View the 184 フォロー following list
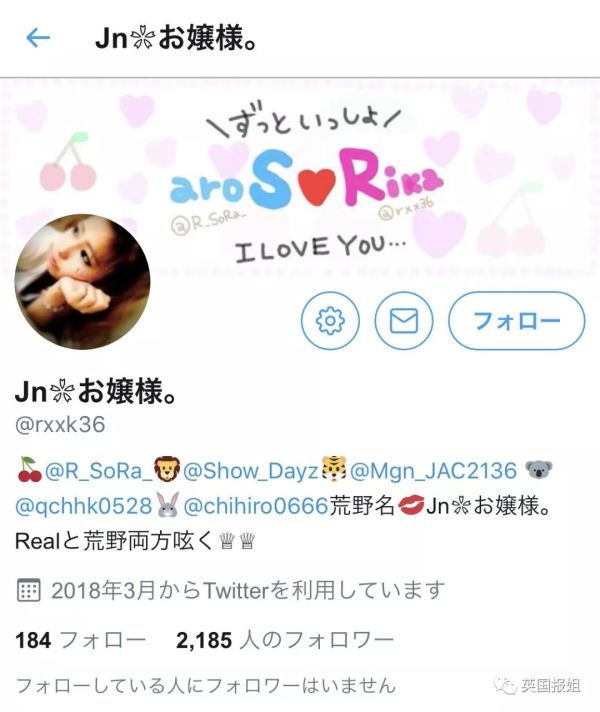Screen dimensions: 600x712 click(x=80, y=640)
